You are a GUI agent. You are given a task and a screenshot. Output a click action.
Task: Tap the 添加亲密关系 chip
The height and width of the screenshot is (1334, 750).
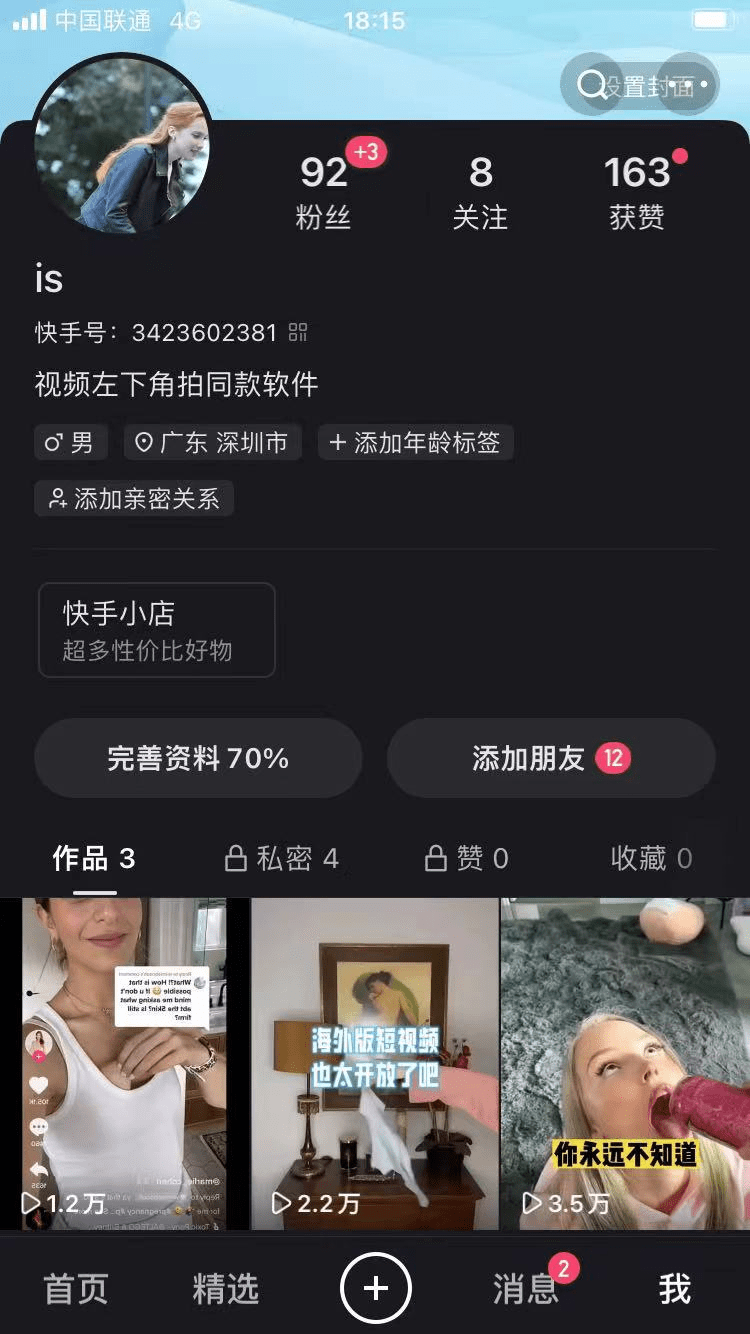[x=134, y=499]
